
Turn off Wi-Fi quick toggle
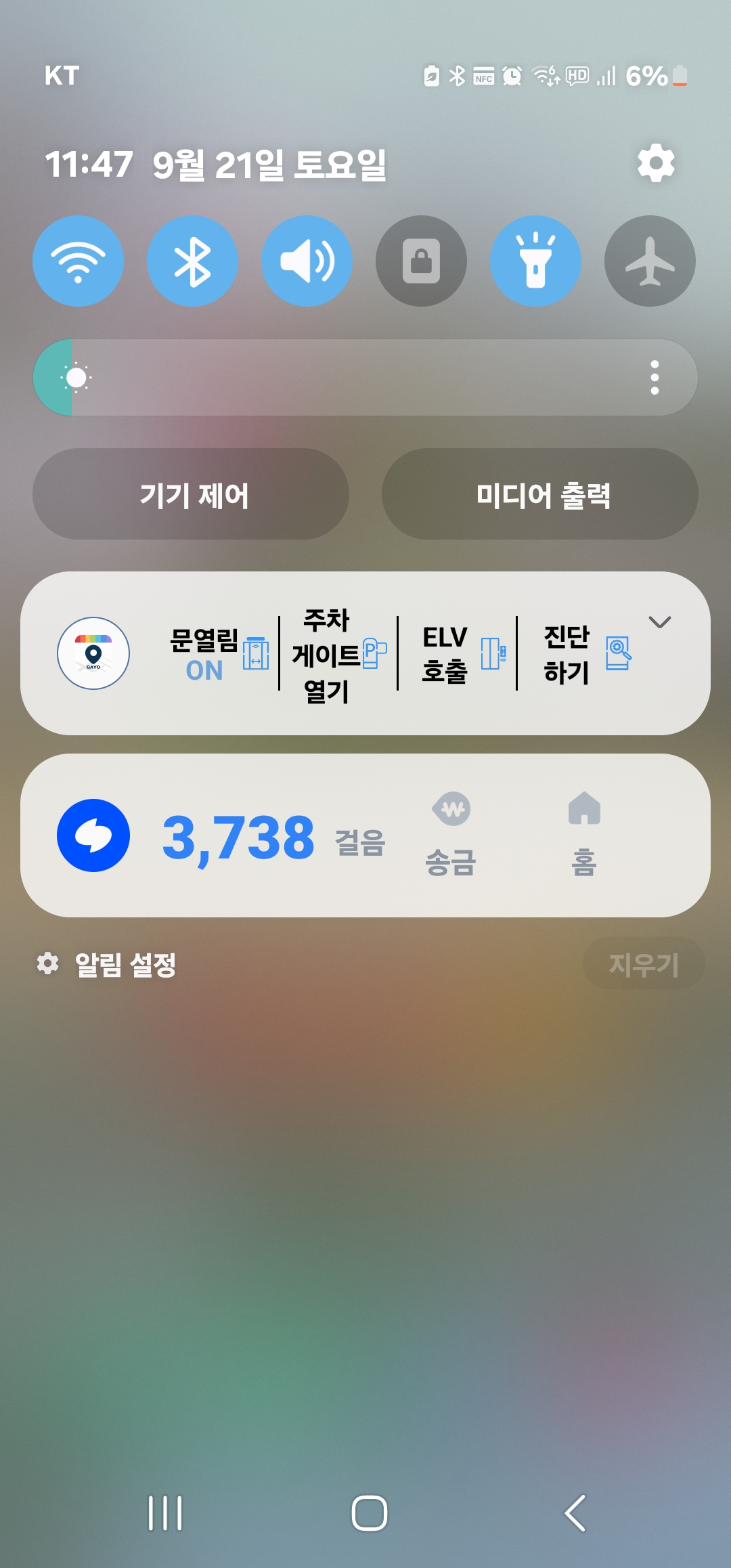(78, 261)
